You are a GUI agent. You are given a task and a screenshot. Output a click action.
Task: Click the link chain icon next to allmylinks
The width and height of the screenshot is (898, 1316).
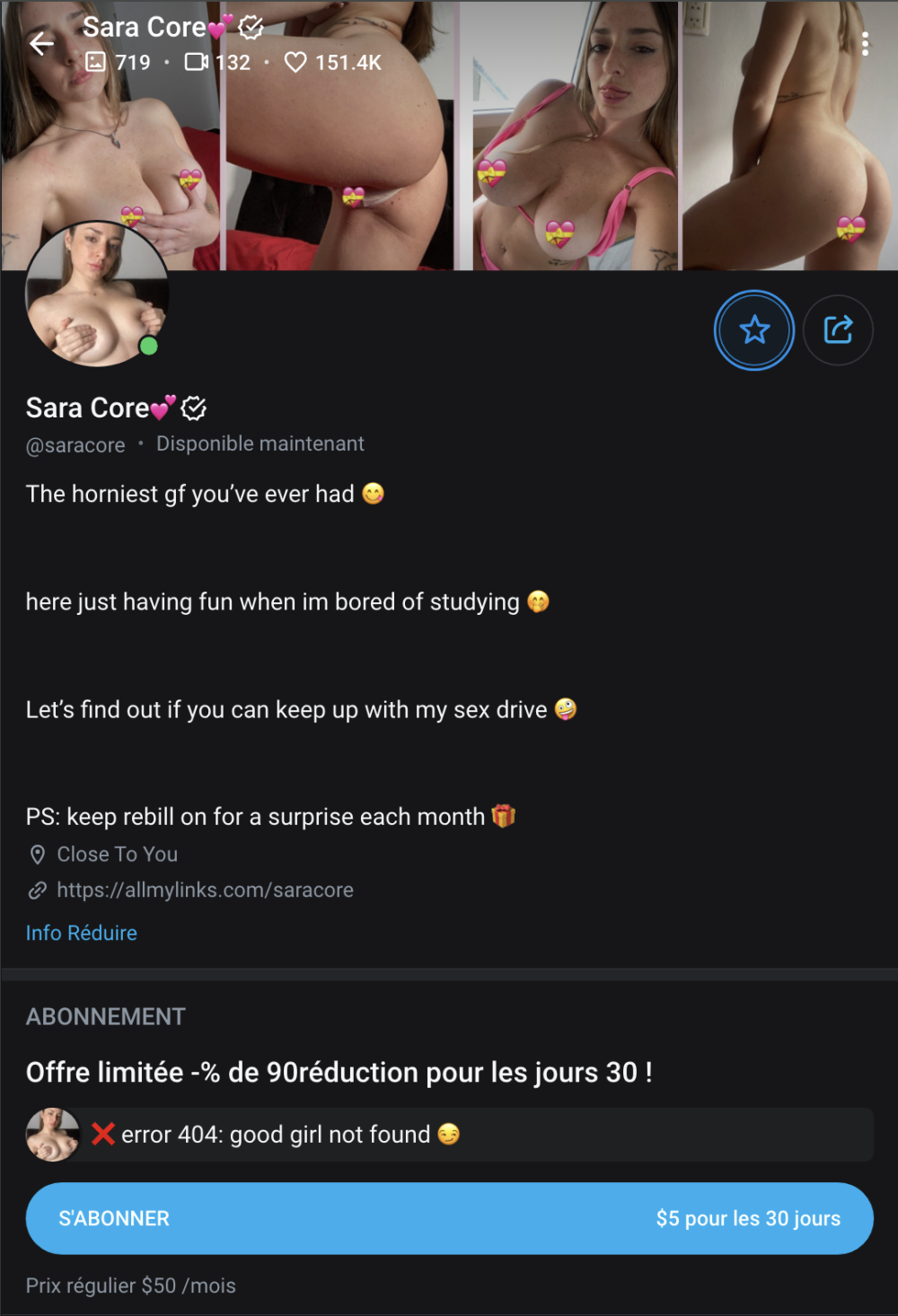[38, 890]
